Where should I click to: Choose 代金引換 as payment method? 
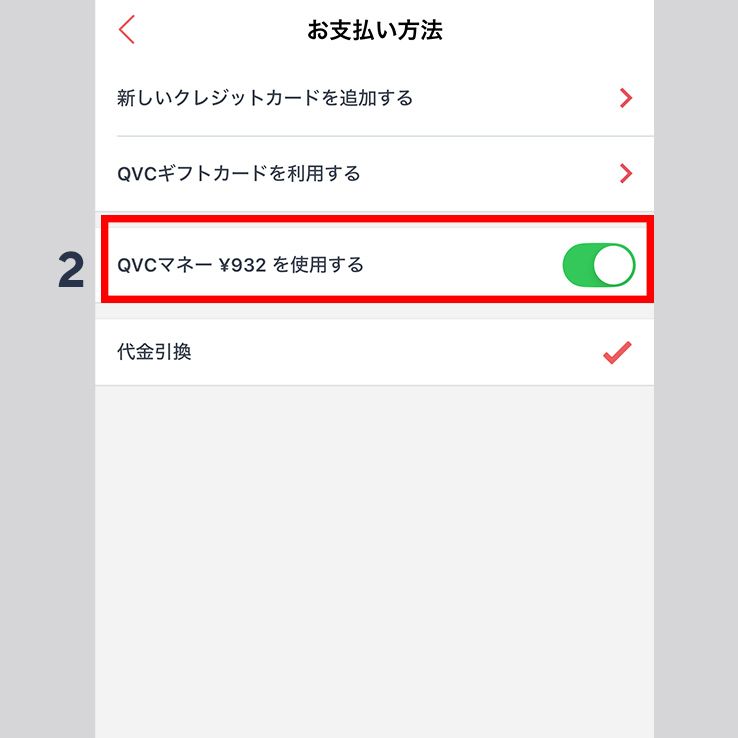coord(374,353)
